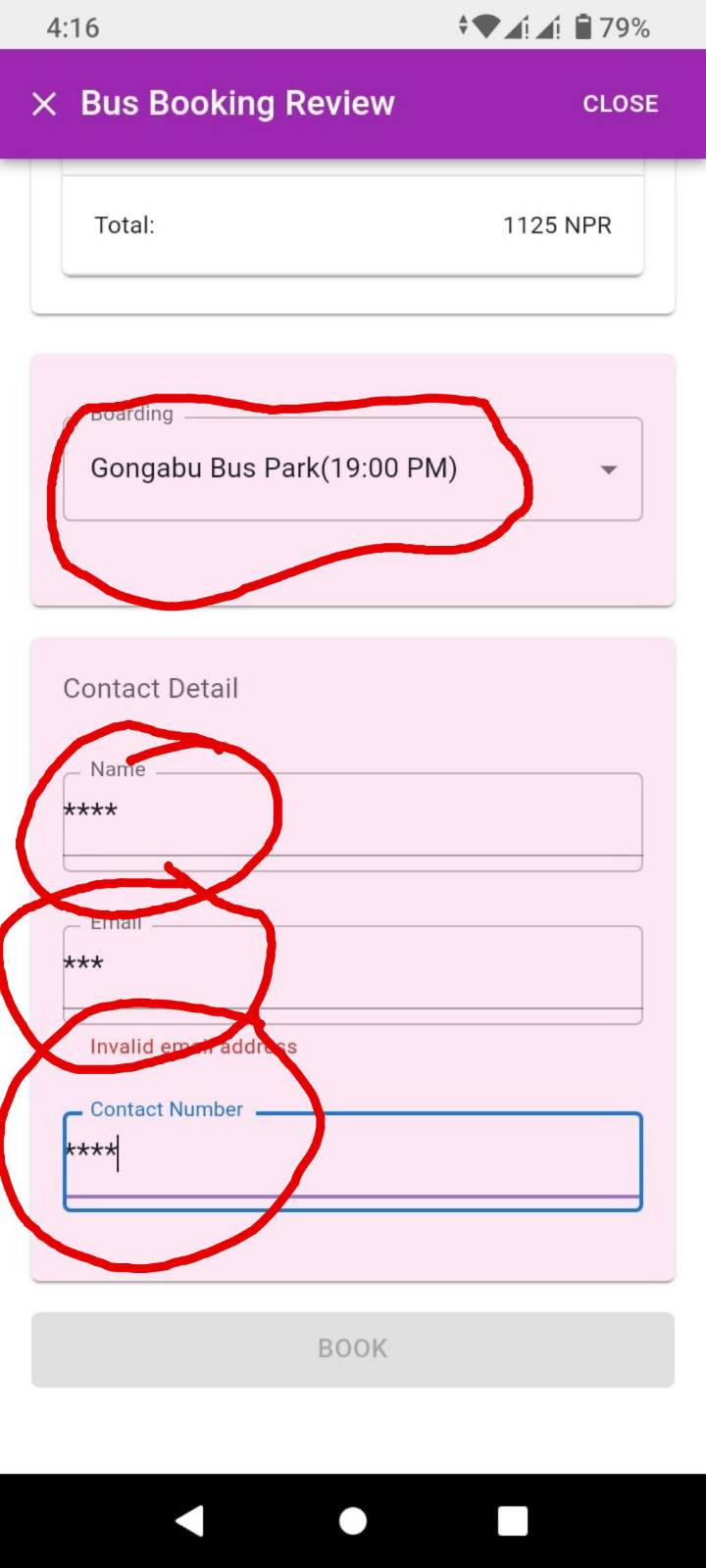Tap the X icon beside Bus Booking Review
Image resolution: width=706 pixels, height=1568 pixels.
44,104
